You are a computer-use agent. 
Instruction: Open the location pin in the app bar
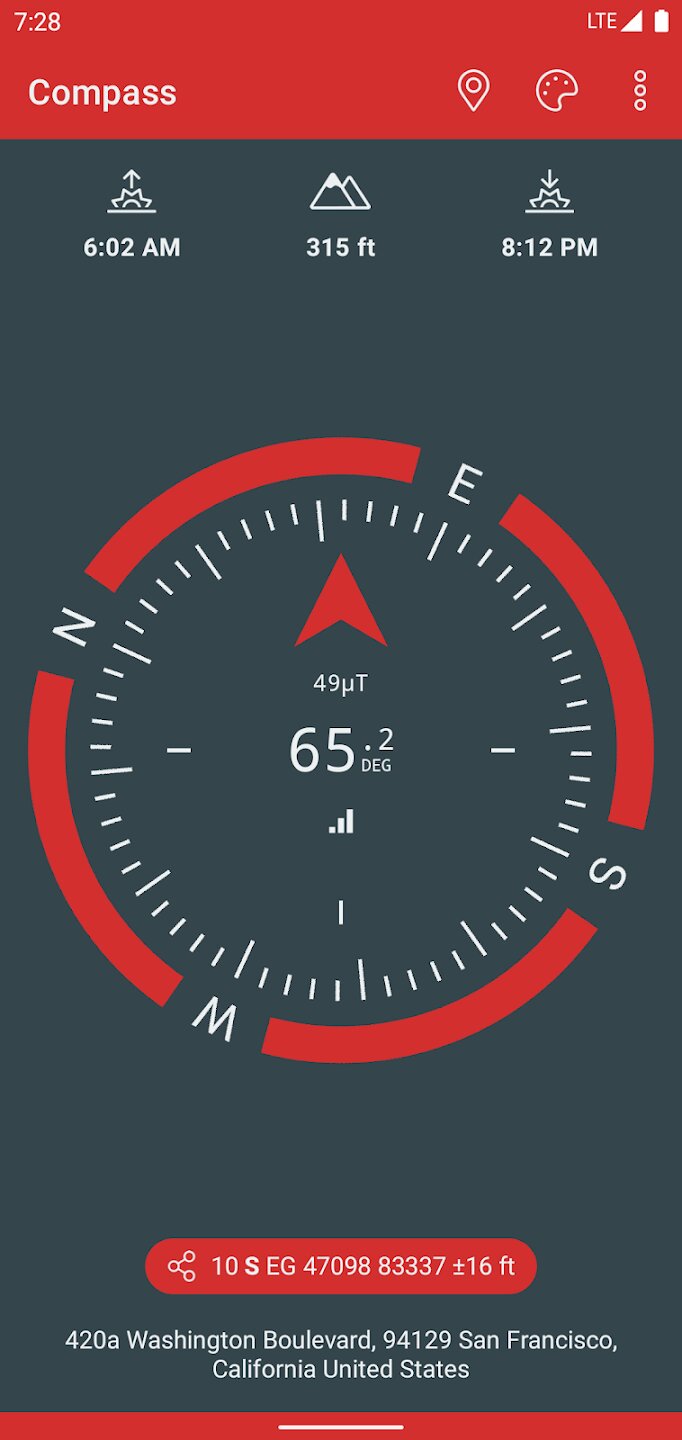(473, 92)
